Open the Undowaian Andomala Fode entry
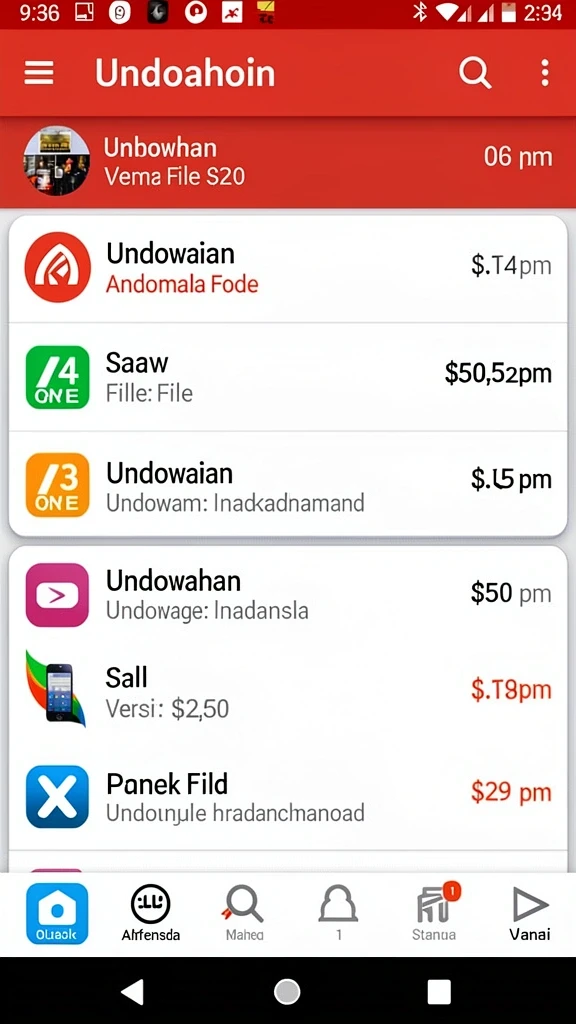Viewport: 576px width, 1024px height. click(x=288, y=268)
